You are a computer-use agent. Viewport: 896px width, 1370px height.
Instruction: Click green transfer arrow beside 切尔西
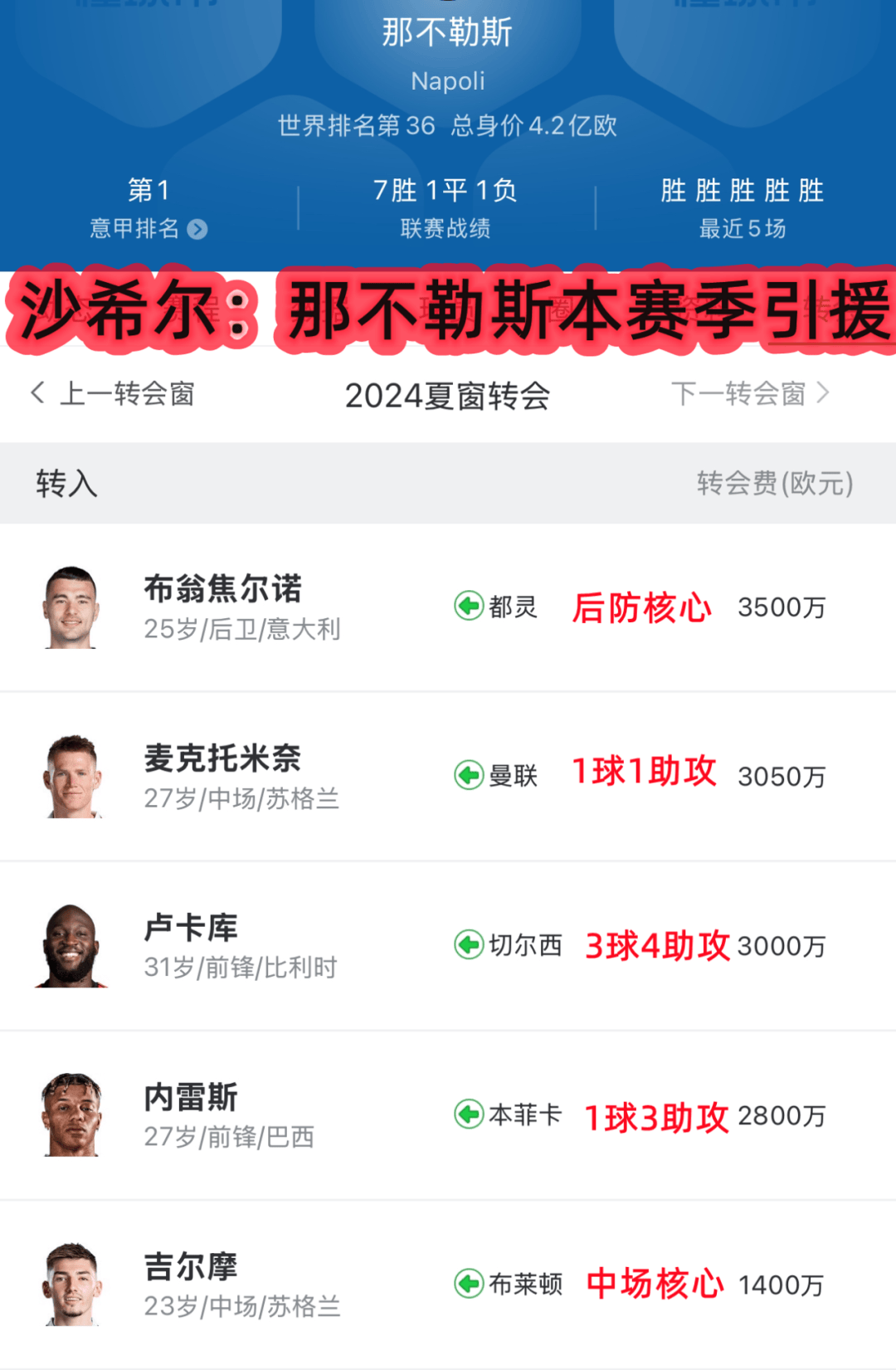[x=469, y=945]
